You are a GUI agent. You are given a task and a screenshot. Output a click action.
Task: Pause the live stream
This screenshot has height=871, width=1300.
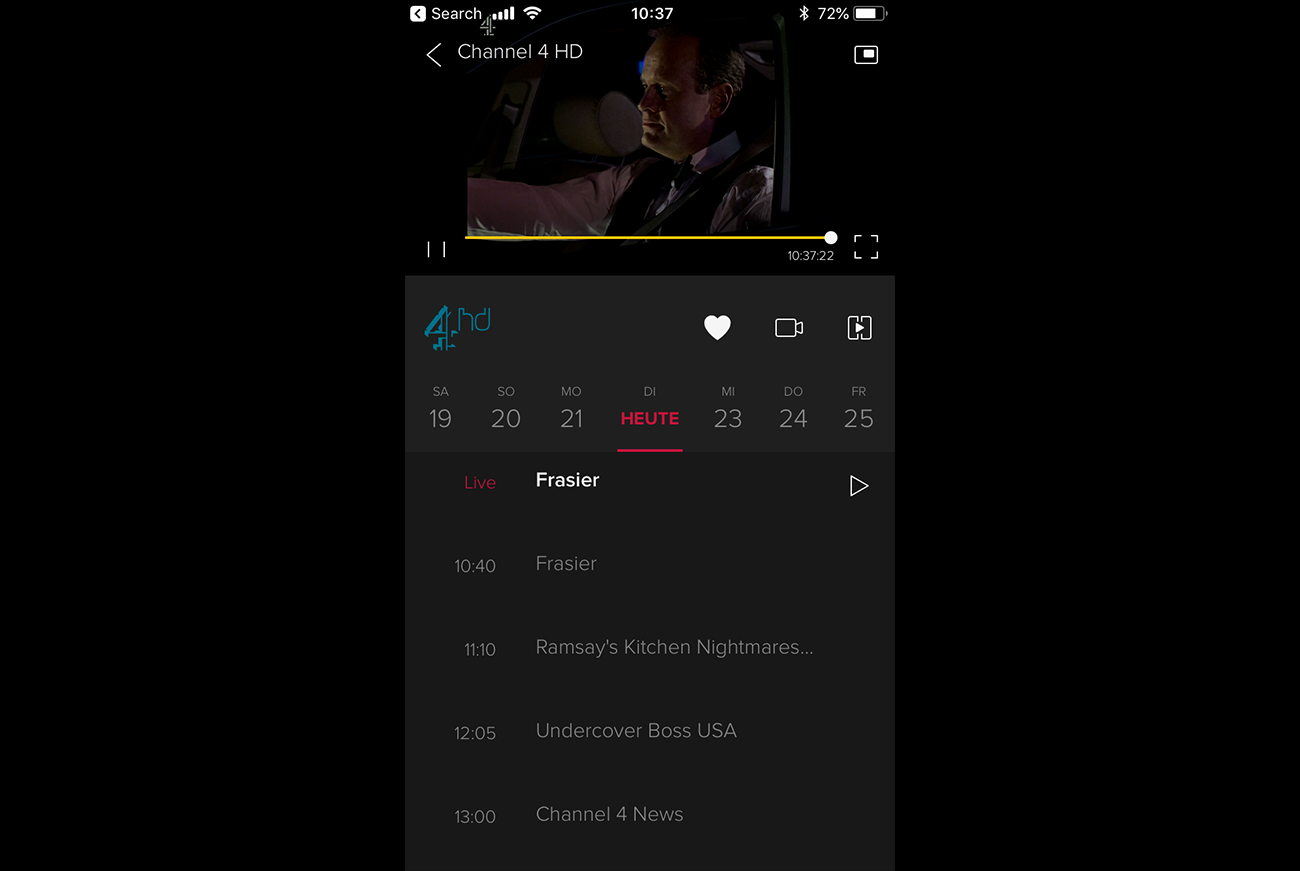[437, 249]
